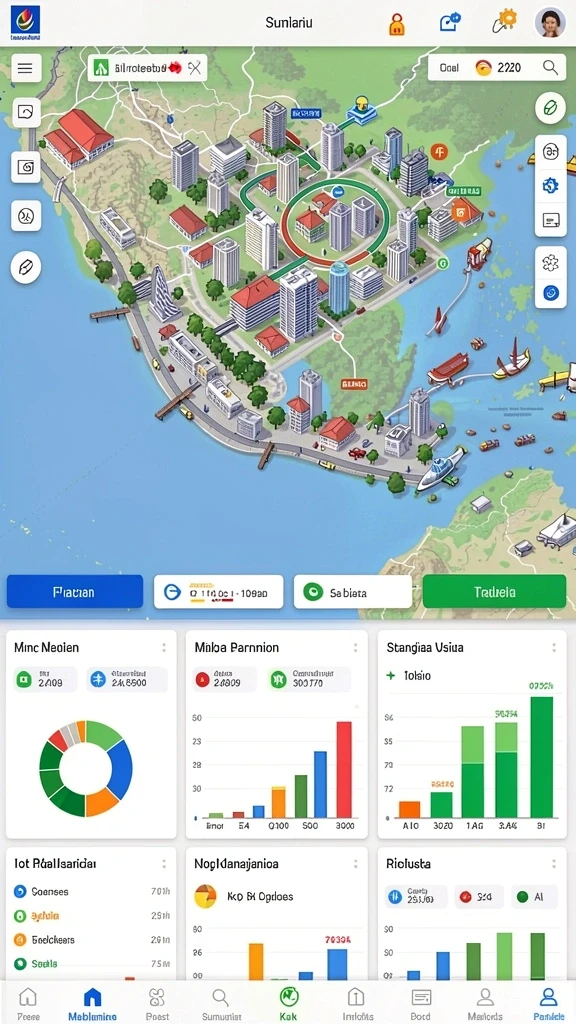Go to the Pamicle tab
576x1024 pixels.
(549, 1004)
